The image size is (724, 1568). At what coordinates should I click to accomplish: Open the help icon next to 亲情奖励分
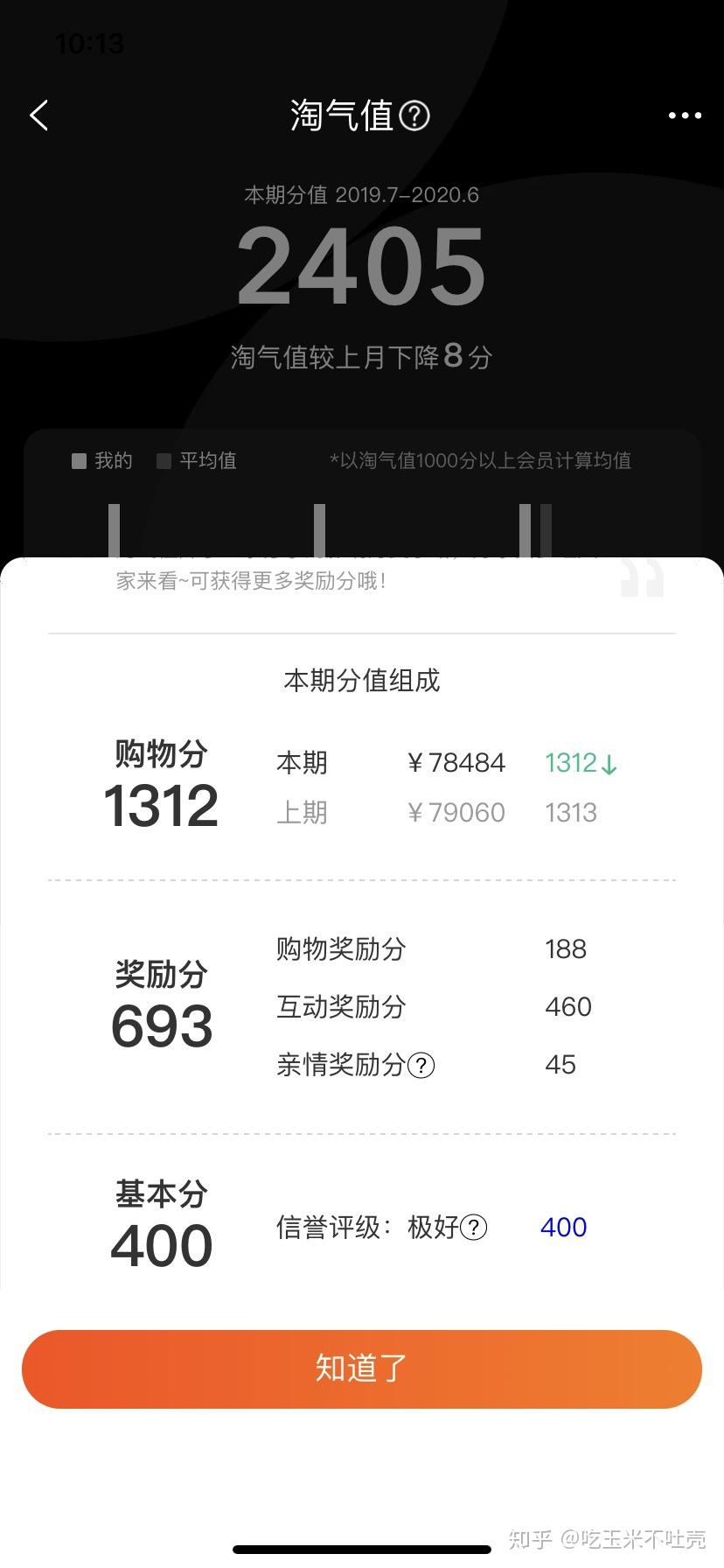tap(421, 1065)
